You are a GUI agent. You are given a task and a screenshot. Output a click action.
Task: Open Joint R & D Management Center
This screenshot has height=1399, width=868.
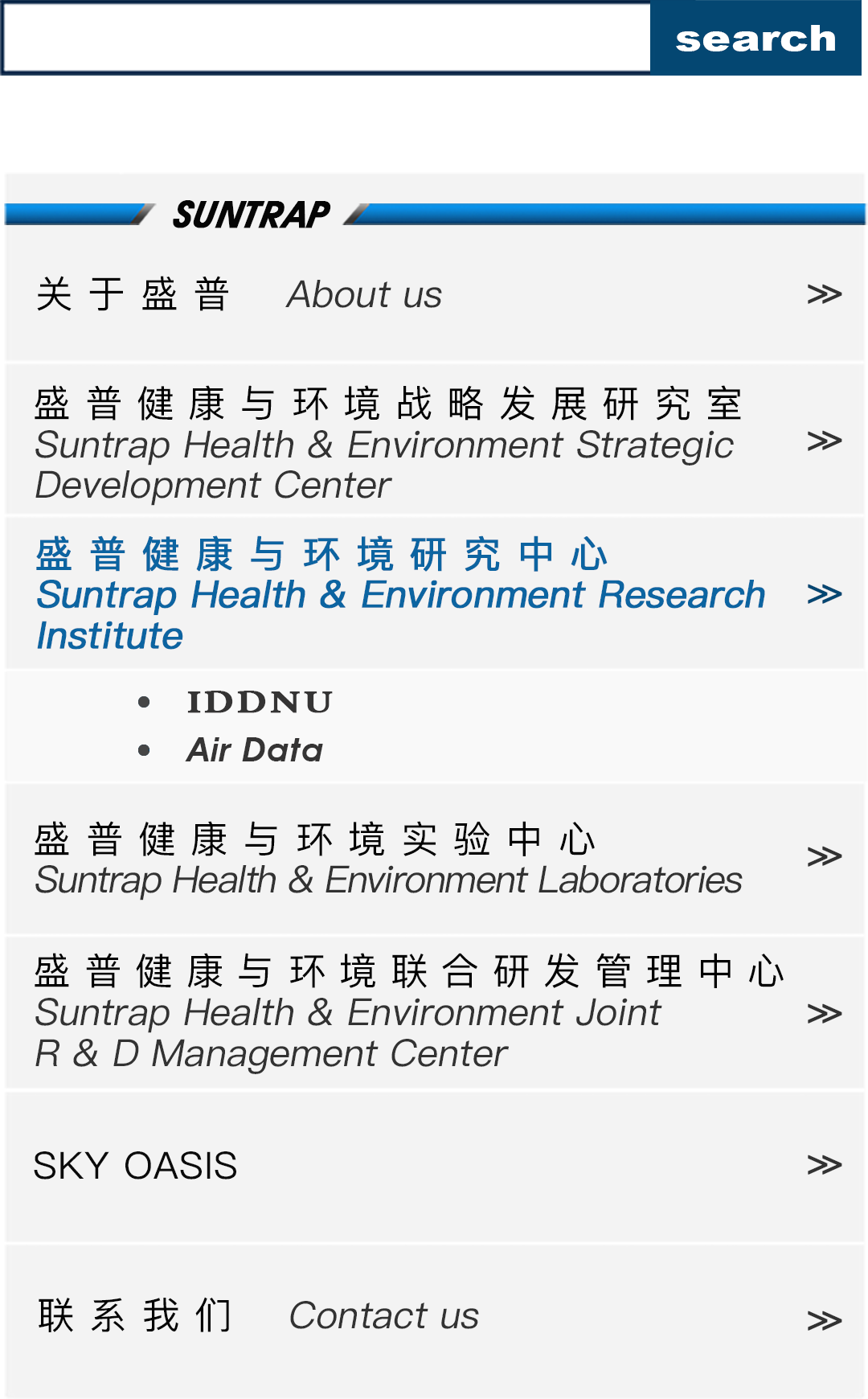click(x=402, y=1012)
